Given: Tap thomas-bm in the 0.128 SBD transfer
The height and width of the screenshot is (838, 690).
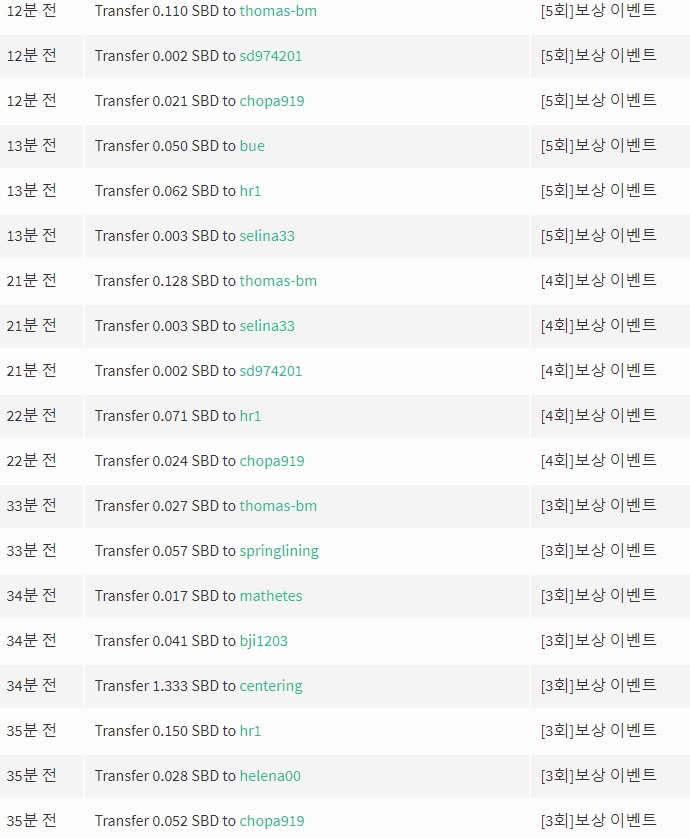Looking at the screenshot, I should tap(278, 281).
